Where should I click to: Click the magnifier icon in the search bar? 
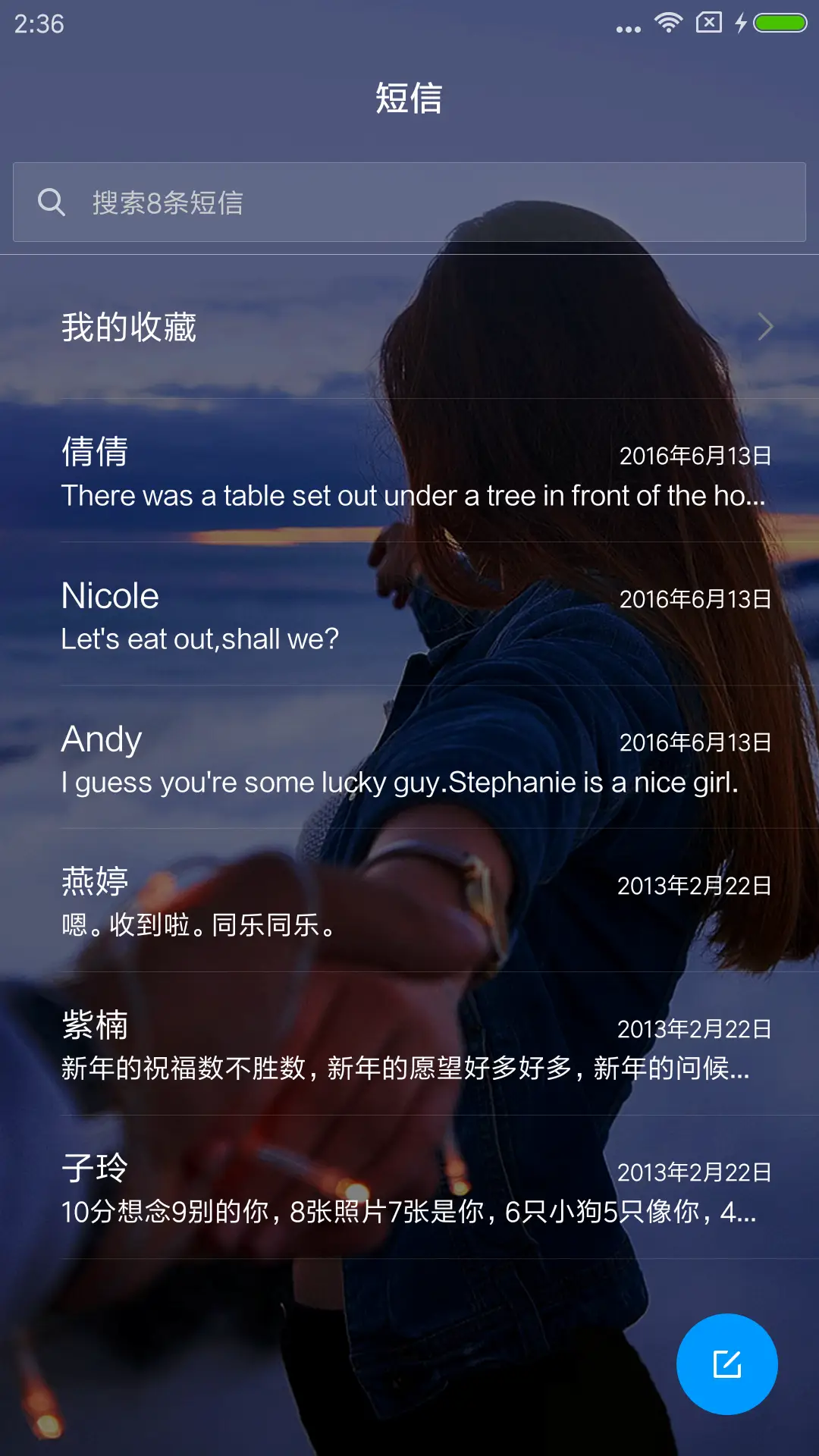point(51,202)
